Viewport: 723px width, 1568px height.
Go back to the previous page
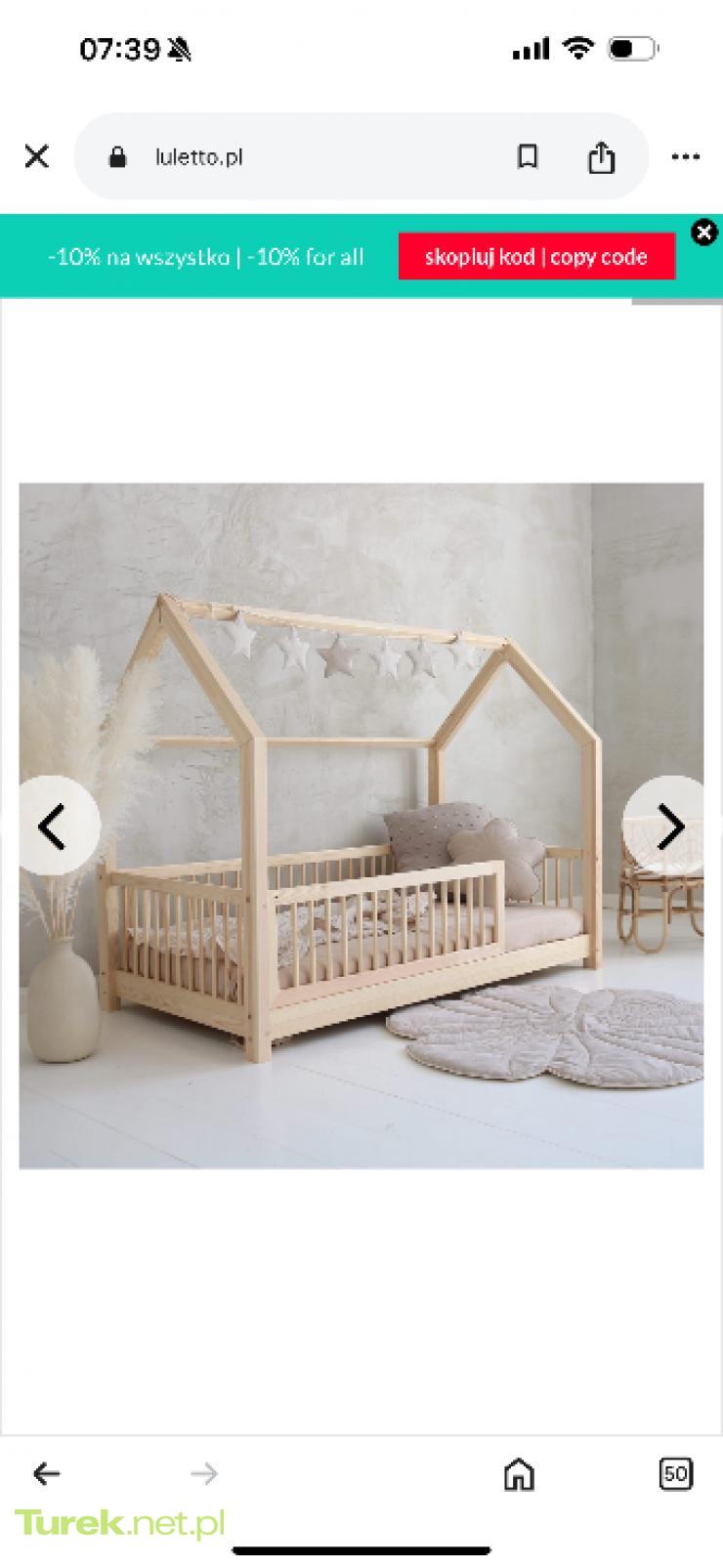coord(46,1473)
